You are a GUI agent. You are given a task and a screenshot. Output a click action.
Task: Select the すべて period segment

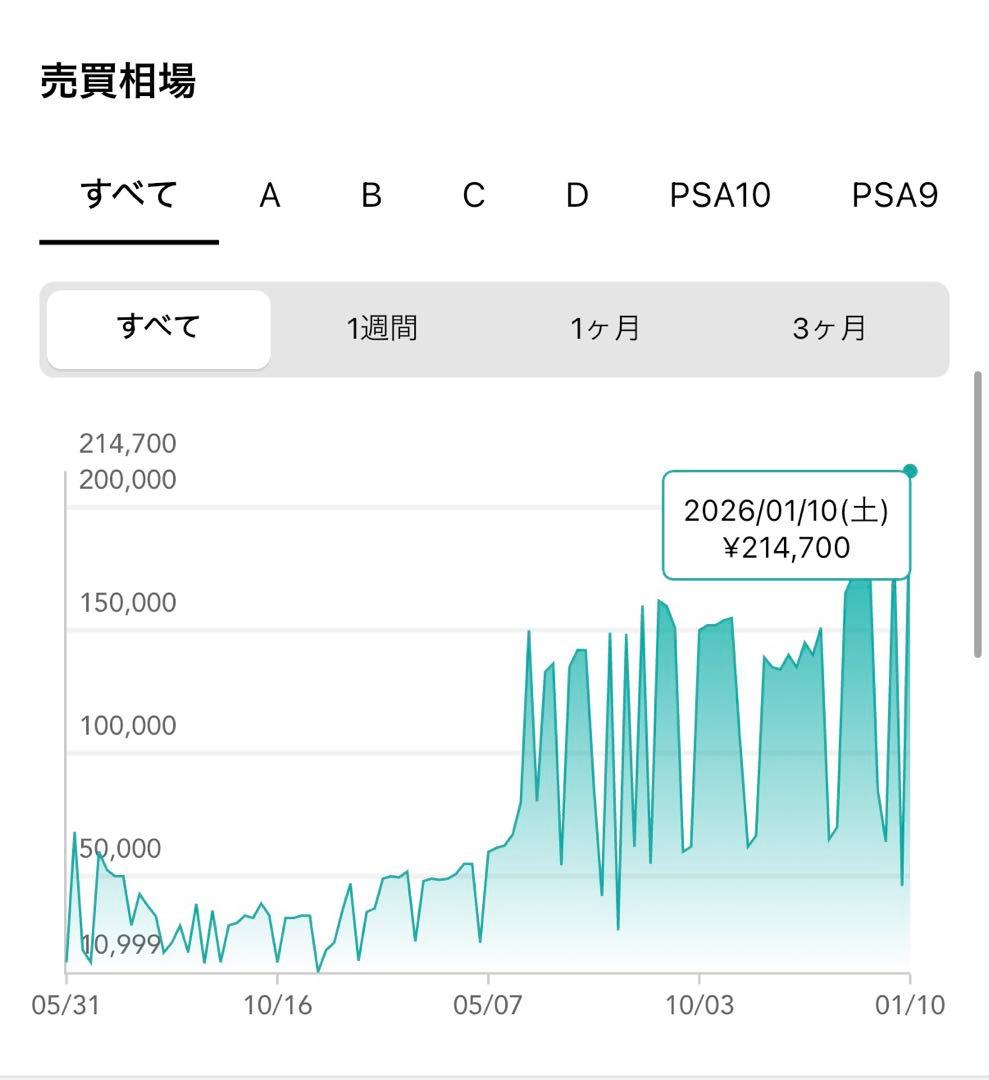[x=159, y=328]
